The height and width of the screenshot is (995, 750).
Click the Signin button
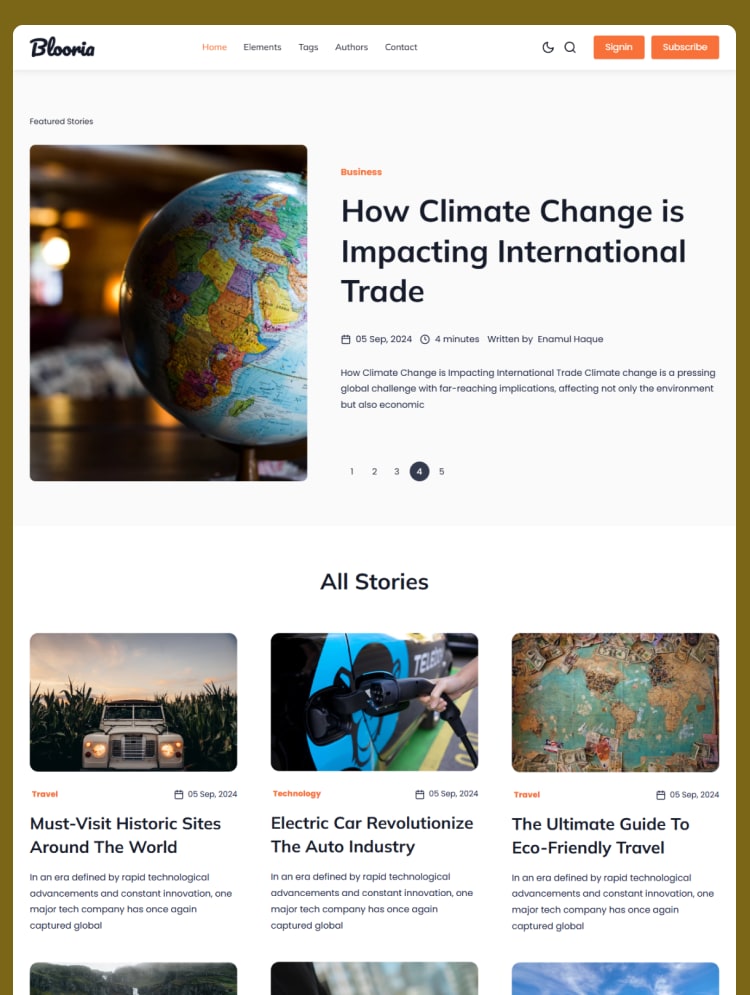[x=618, y=46]
